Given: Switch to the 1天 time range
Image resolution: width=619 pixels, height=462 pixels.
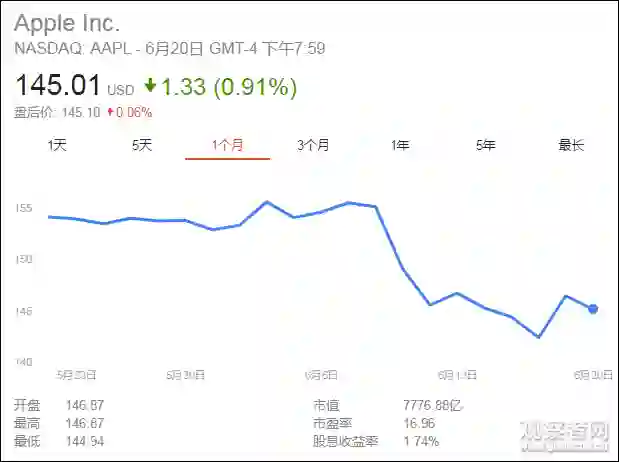Looking at the screenshot, I should 57,145.
